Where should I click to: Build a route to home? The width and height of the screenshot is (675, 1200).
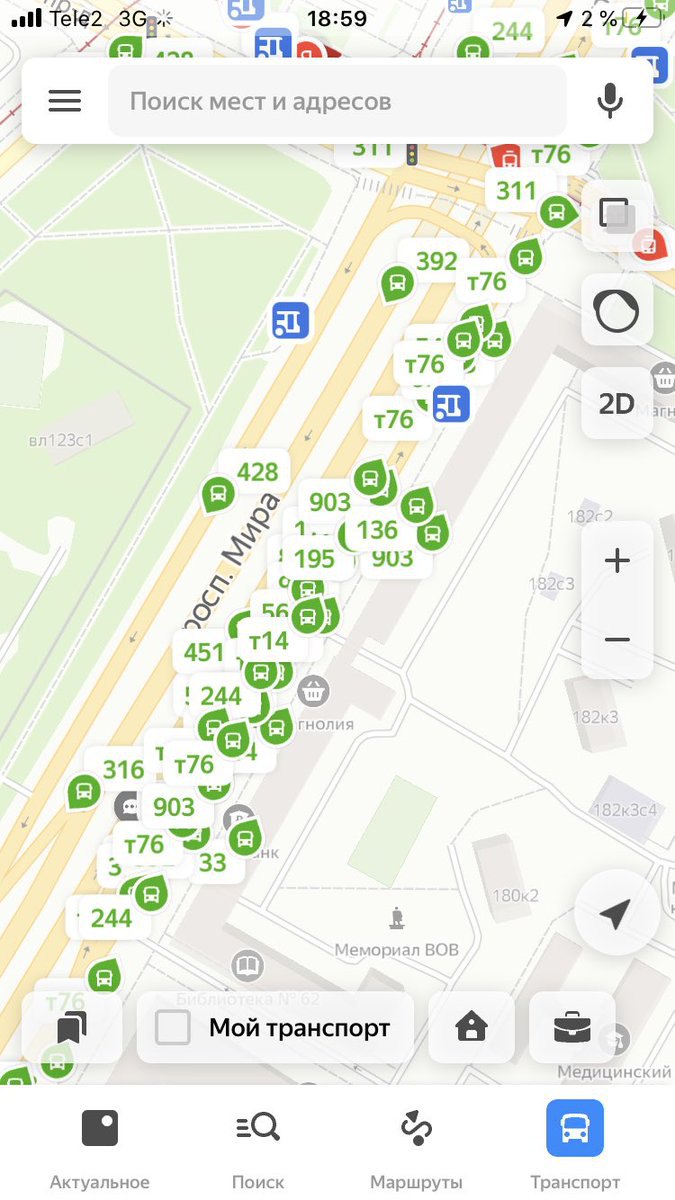471,1027
